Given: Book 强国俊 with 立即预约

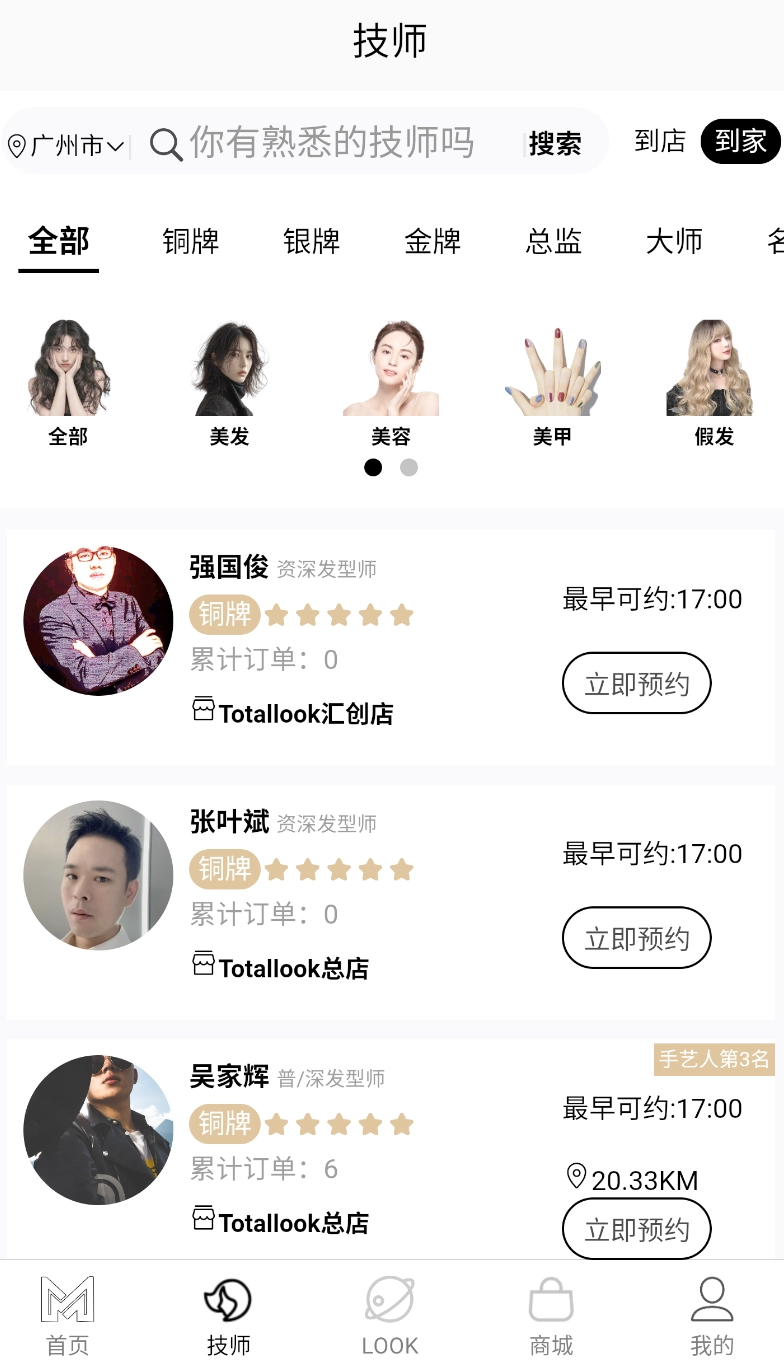Looking at the screenshot, I should [x=637, y=683].
